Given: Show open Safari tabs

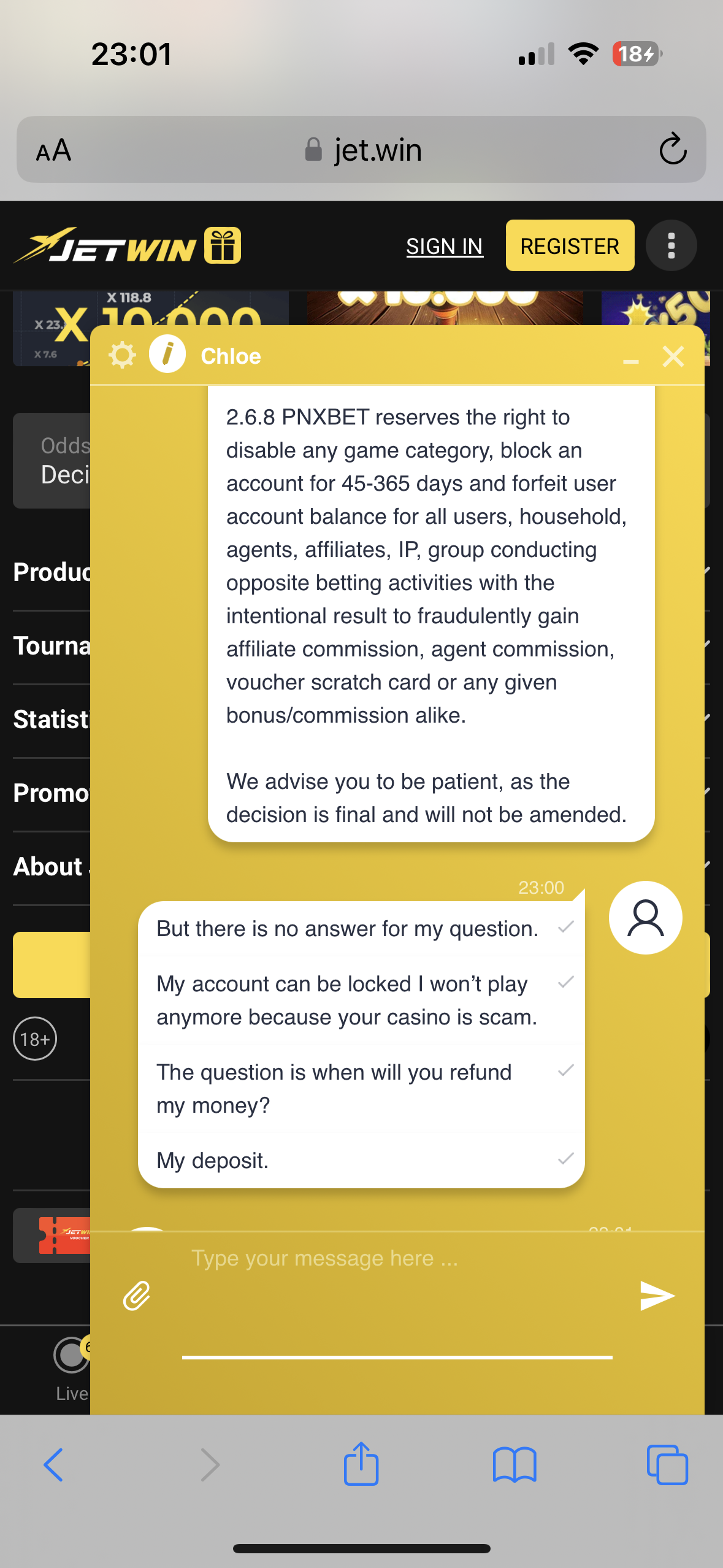Looking at the screenshot, I should tap(667, 1464).
